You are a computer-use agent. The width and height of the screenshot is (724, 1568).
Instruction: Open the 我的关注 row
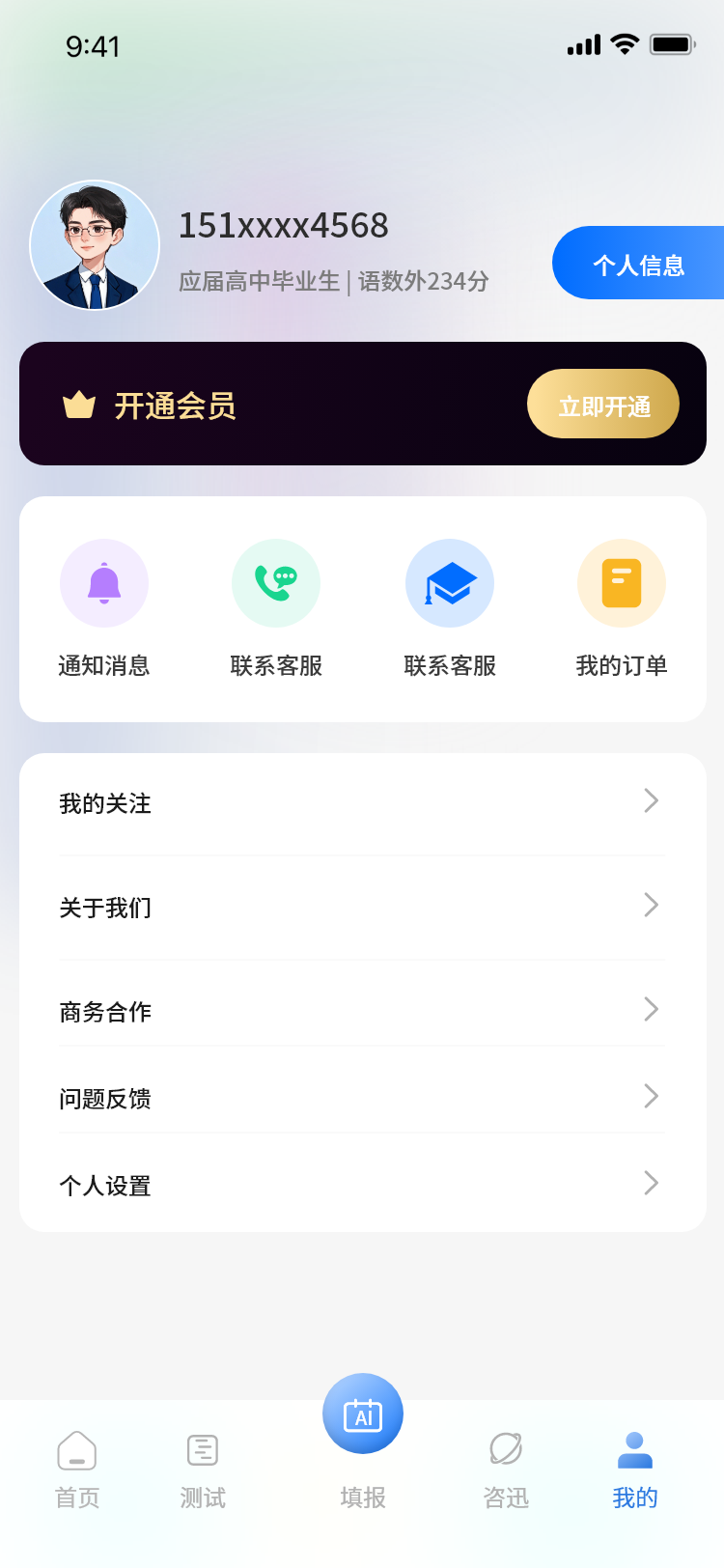tap(362, 803)
